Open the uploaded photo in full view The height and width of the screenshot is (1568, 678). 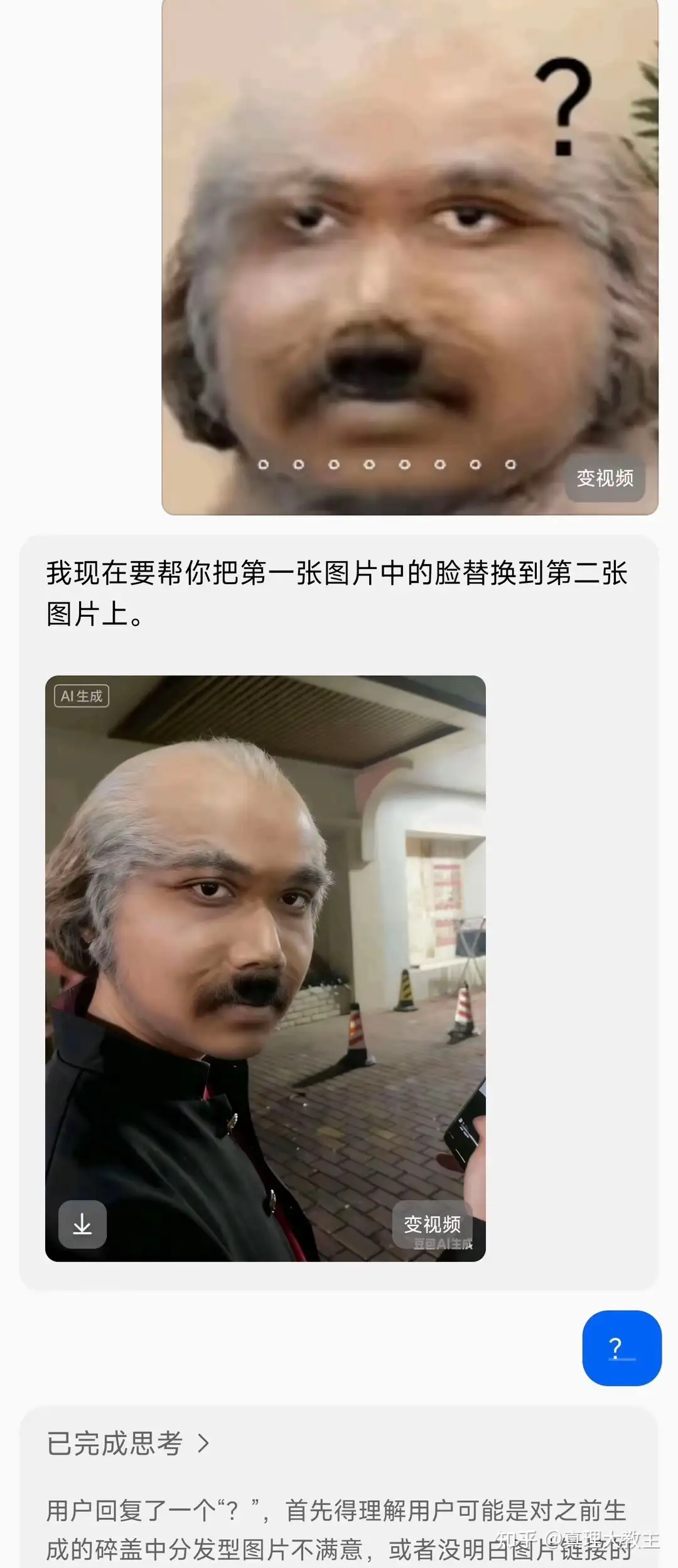pyautogui.click(x=409, y=251)
